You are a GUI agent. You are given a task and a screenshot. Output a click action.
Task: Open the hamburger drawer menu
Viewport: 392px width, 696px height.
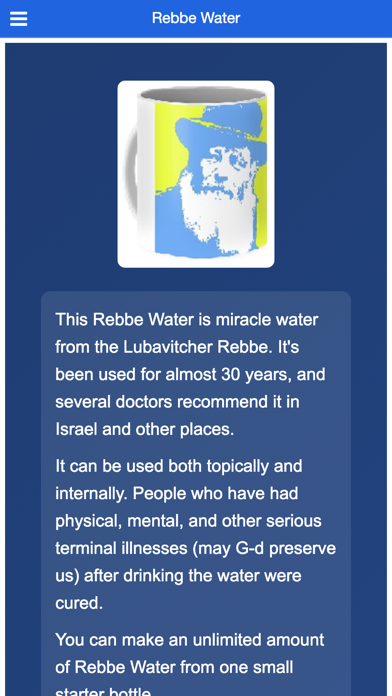pos(18,19)
